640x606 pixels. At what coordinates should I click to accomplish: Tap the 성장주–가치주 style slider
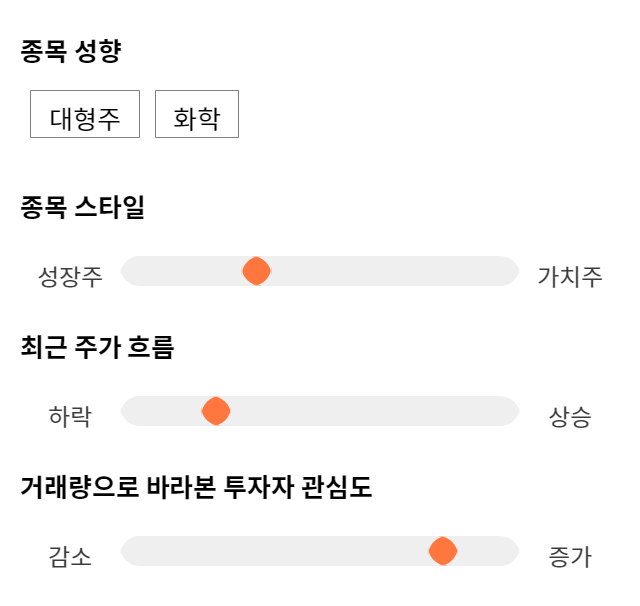click(320, 271)
